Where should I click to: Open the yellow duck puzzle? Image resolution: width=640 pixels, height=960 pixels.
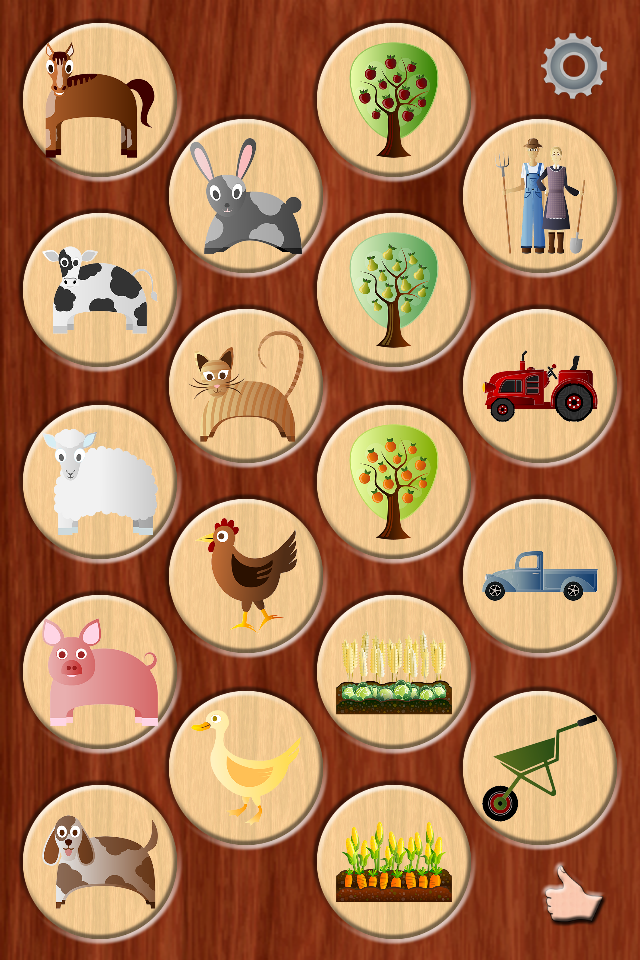coord(245,767)
